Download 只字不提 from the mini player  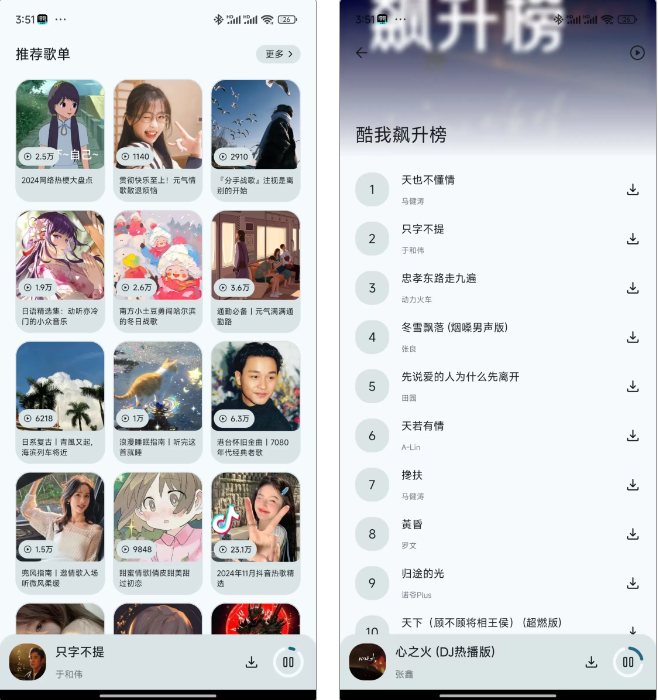251,661
